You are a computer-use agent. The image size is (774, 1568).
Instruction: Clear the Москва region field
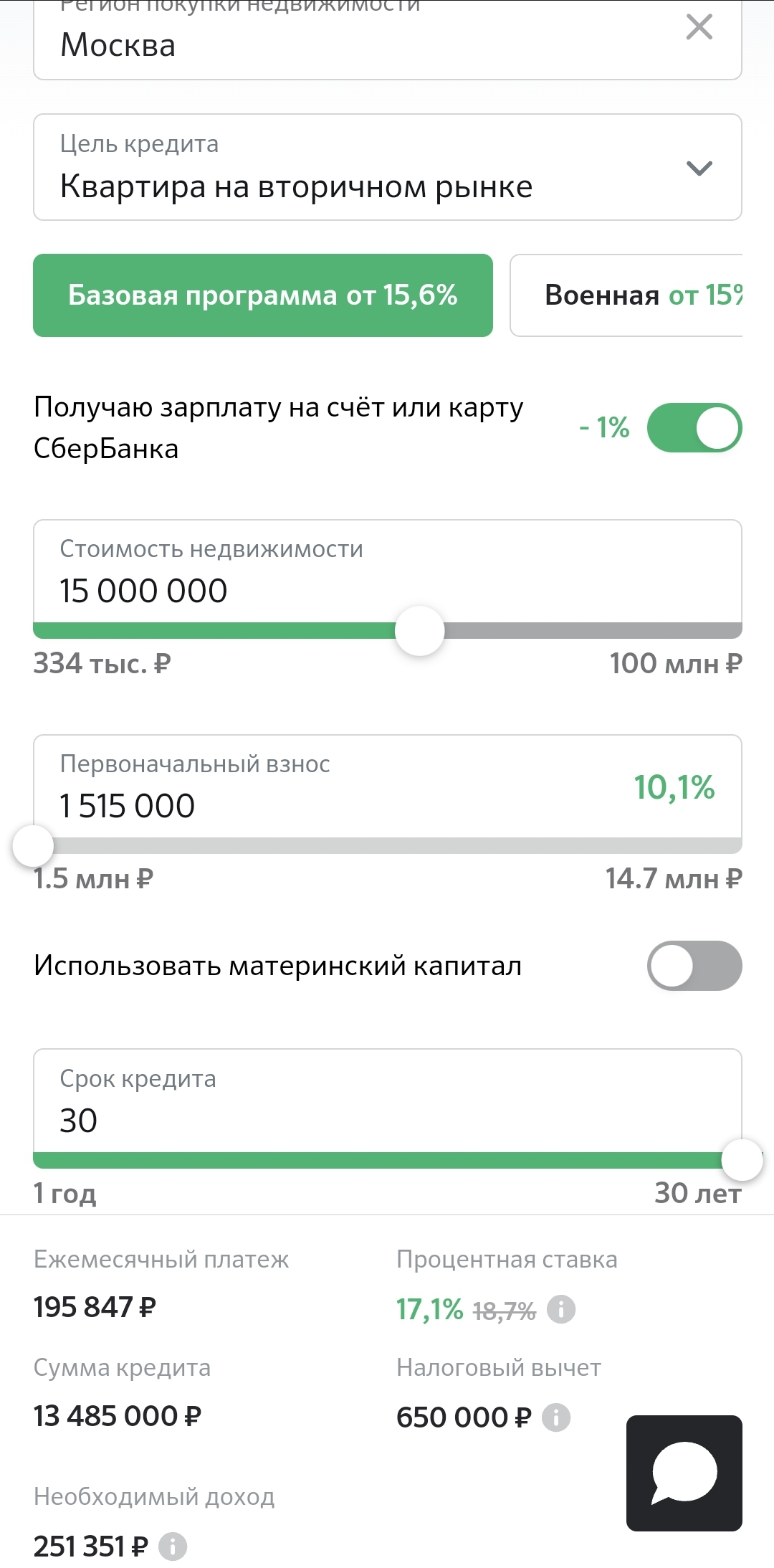699,27
